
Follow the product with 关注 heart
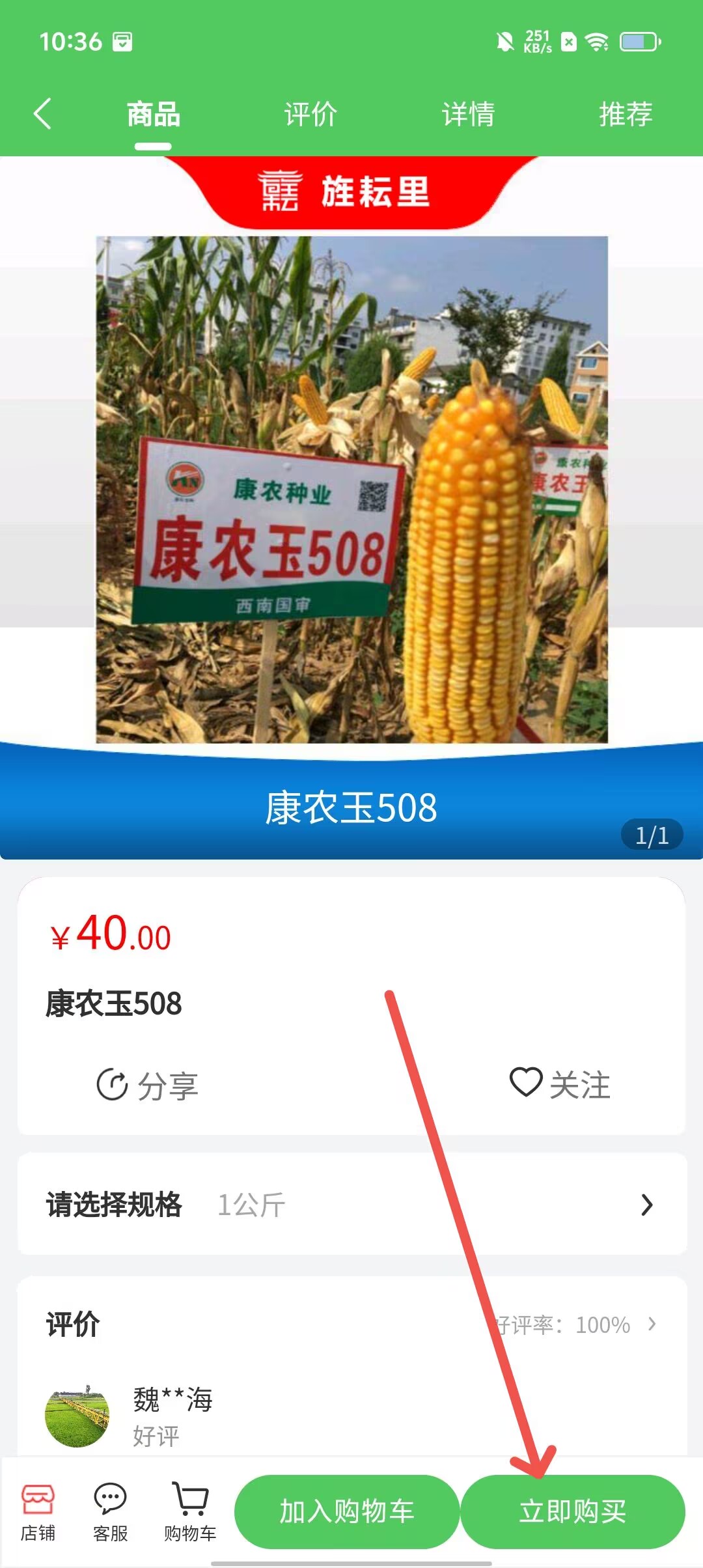(560, 1084)
